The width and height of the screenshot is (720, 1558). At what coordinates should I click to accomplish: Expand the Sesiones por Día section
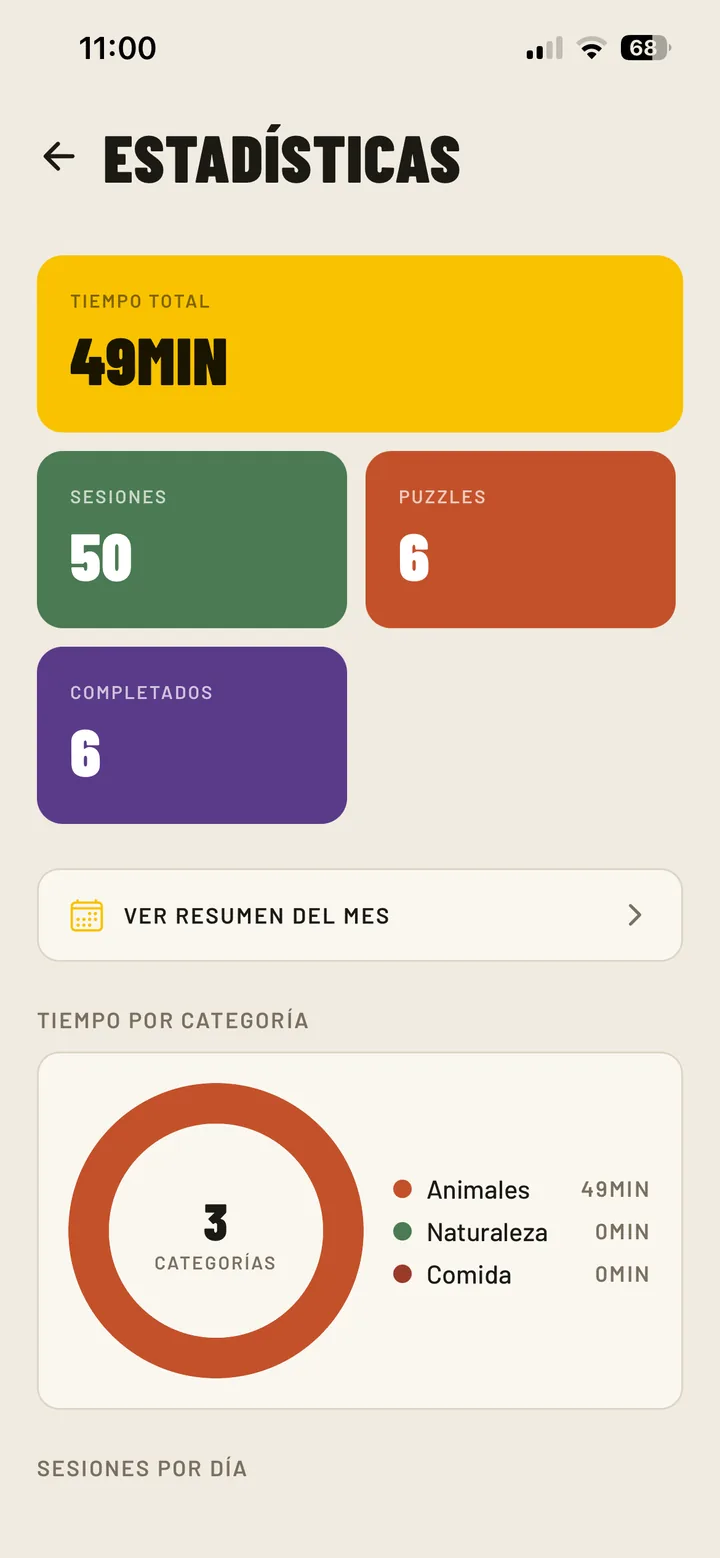[142, 1468]
